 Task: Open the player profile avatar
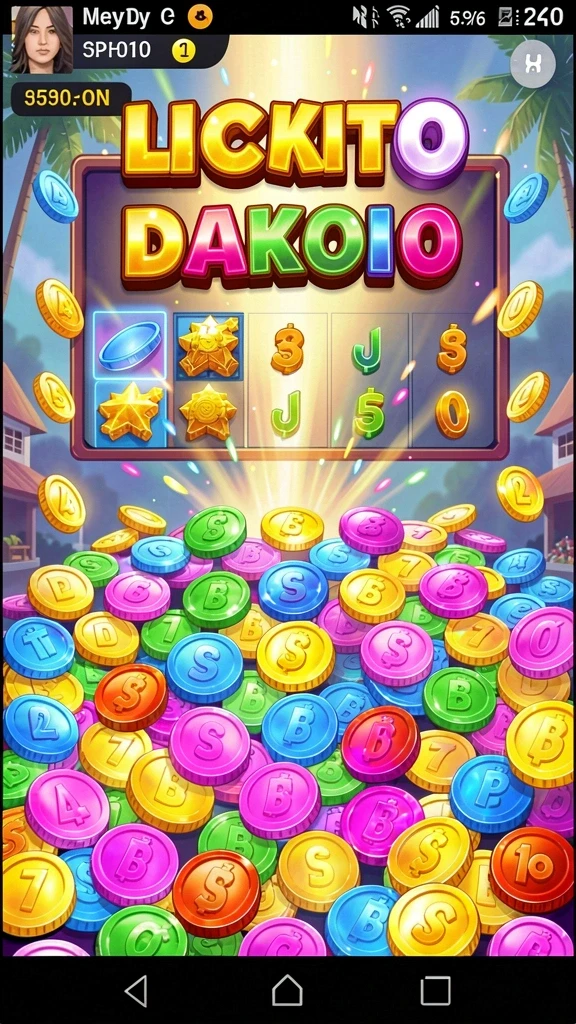[42, 40]
